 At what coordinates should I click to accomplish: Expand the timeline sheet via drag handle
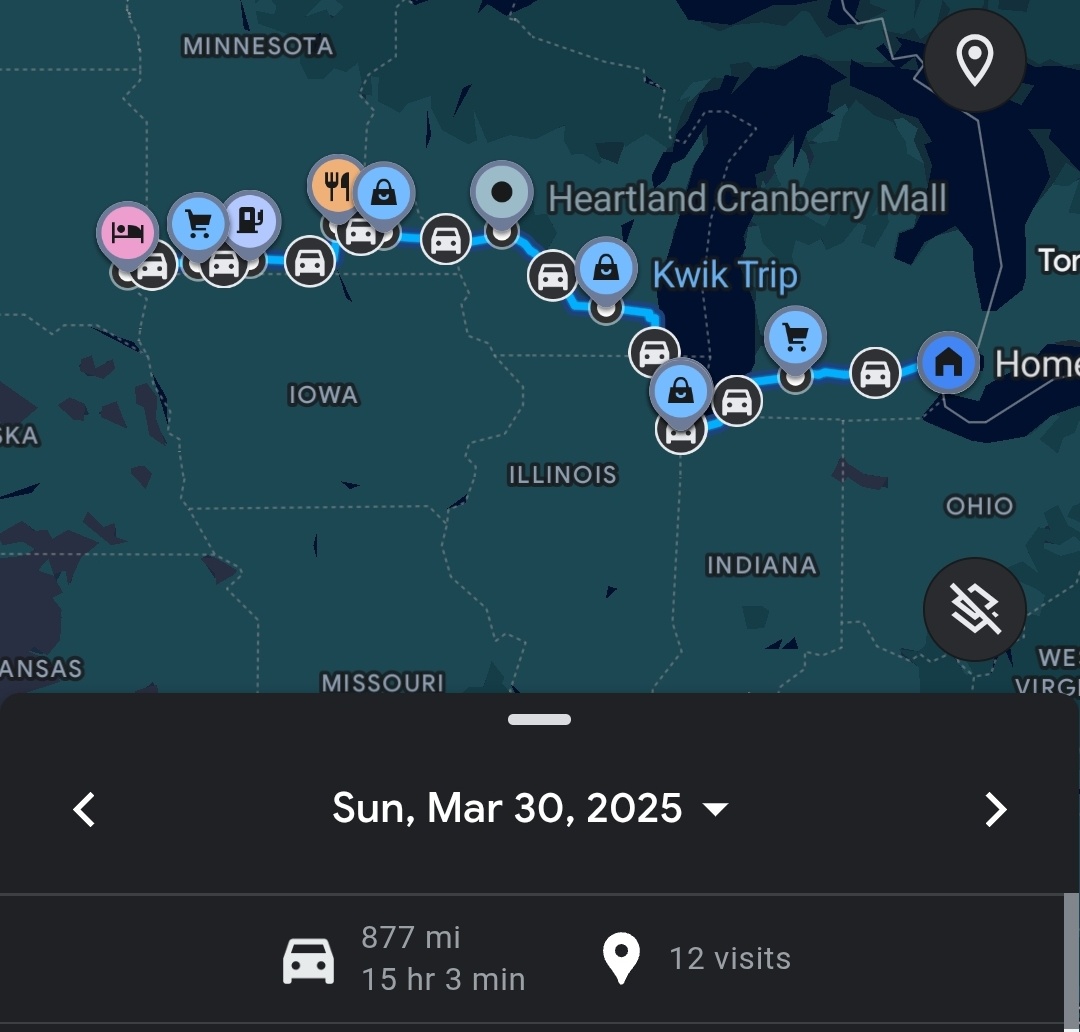[x=539, y=719]
